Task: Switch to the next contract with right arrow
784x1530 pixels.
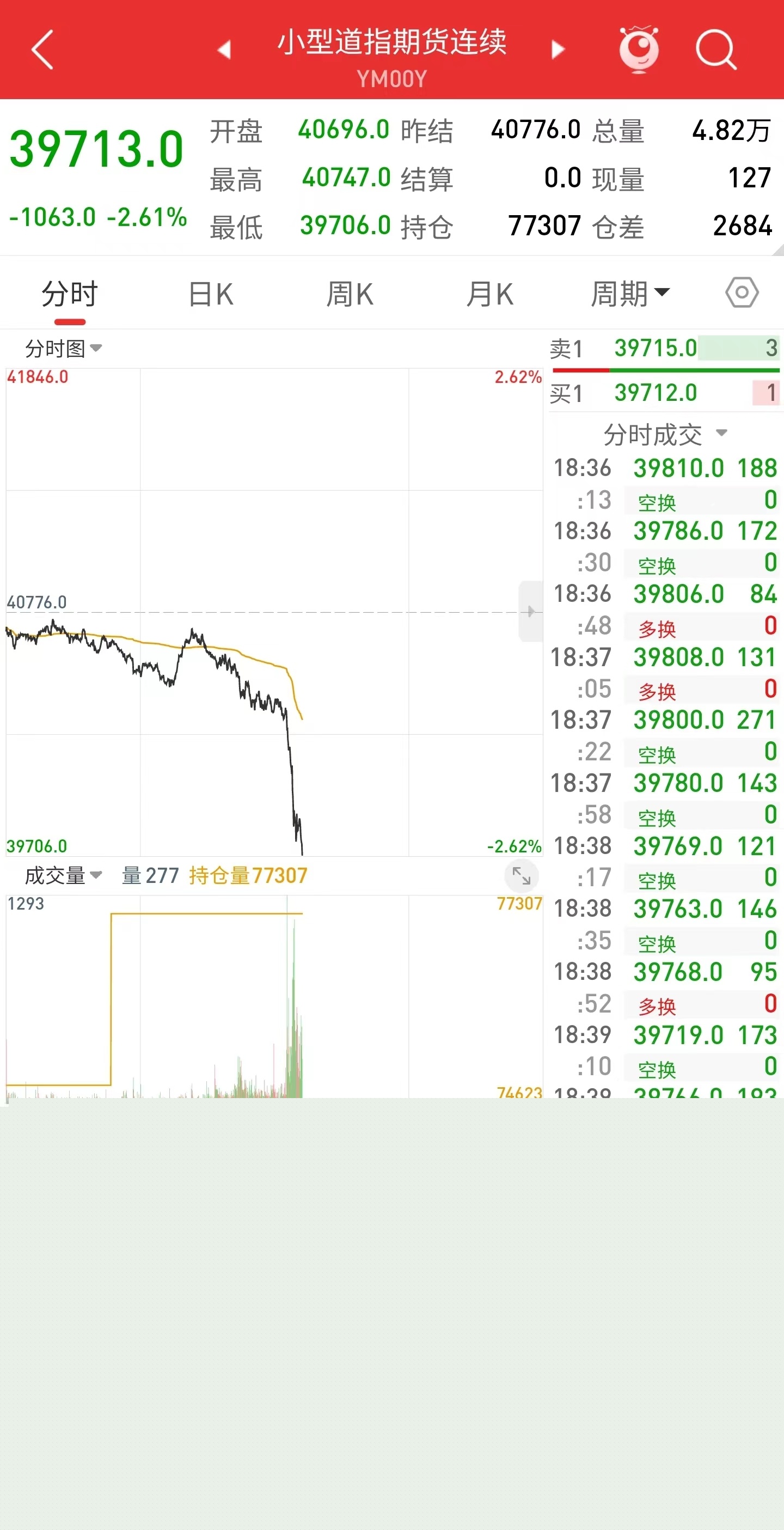Action: pos(558,50)
